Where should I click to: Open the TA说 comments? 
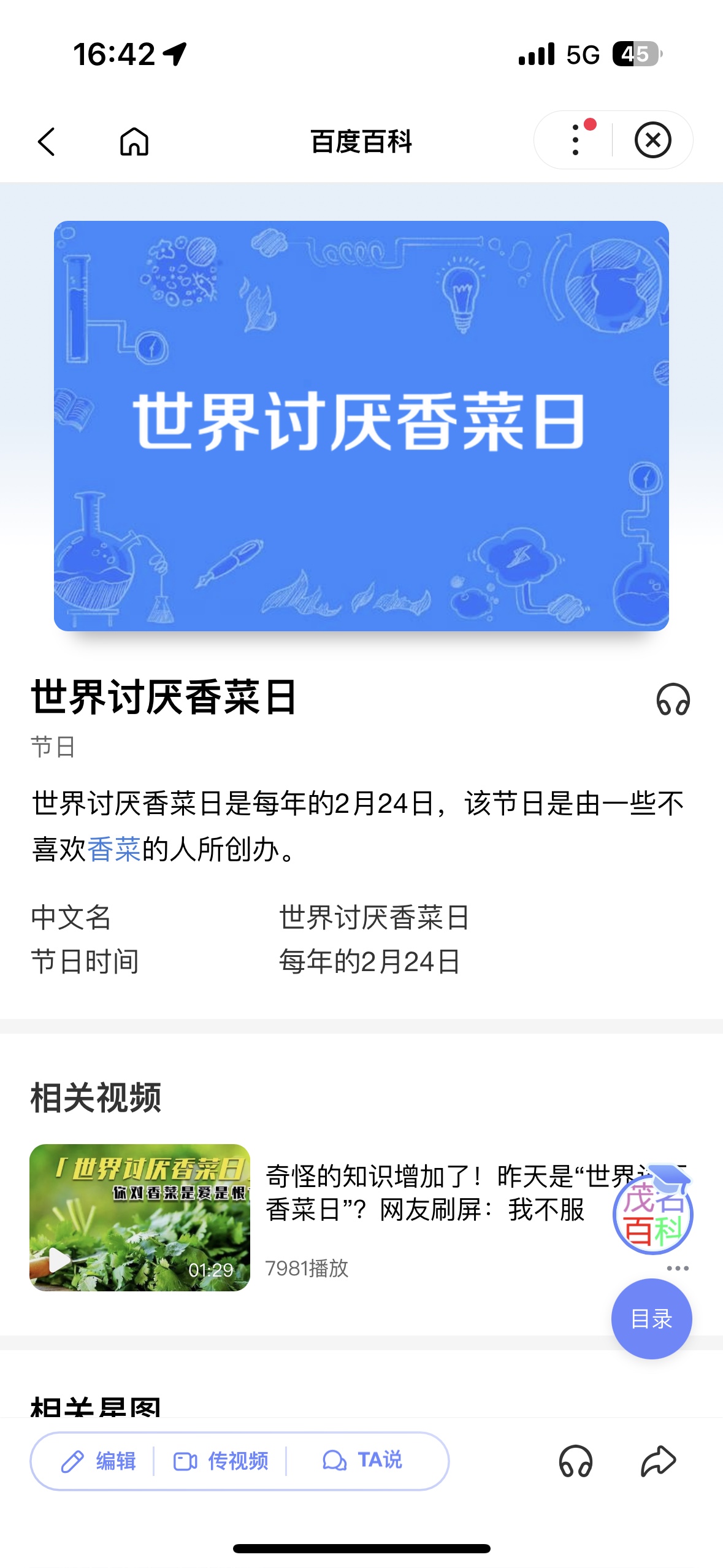click(x=362, y=1461)
